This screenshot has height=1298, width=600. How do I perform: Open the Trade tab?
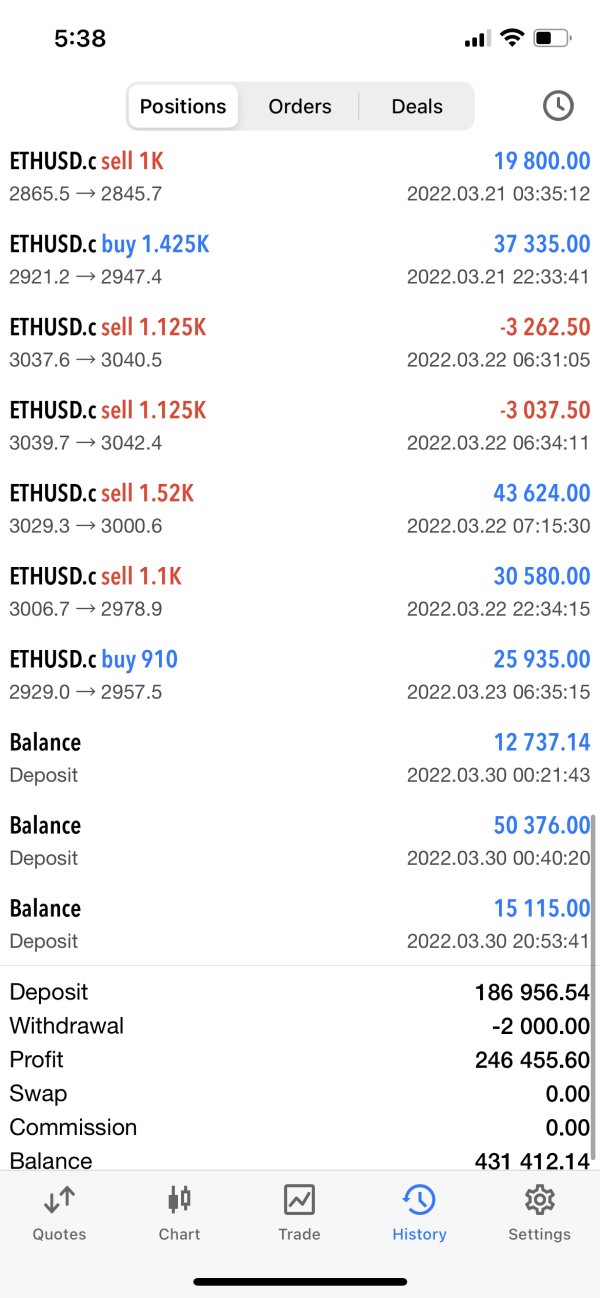299,1212
